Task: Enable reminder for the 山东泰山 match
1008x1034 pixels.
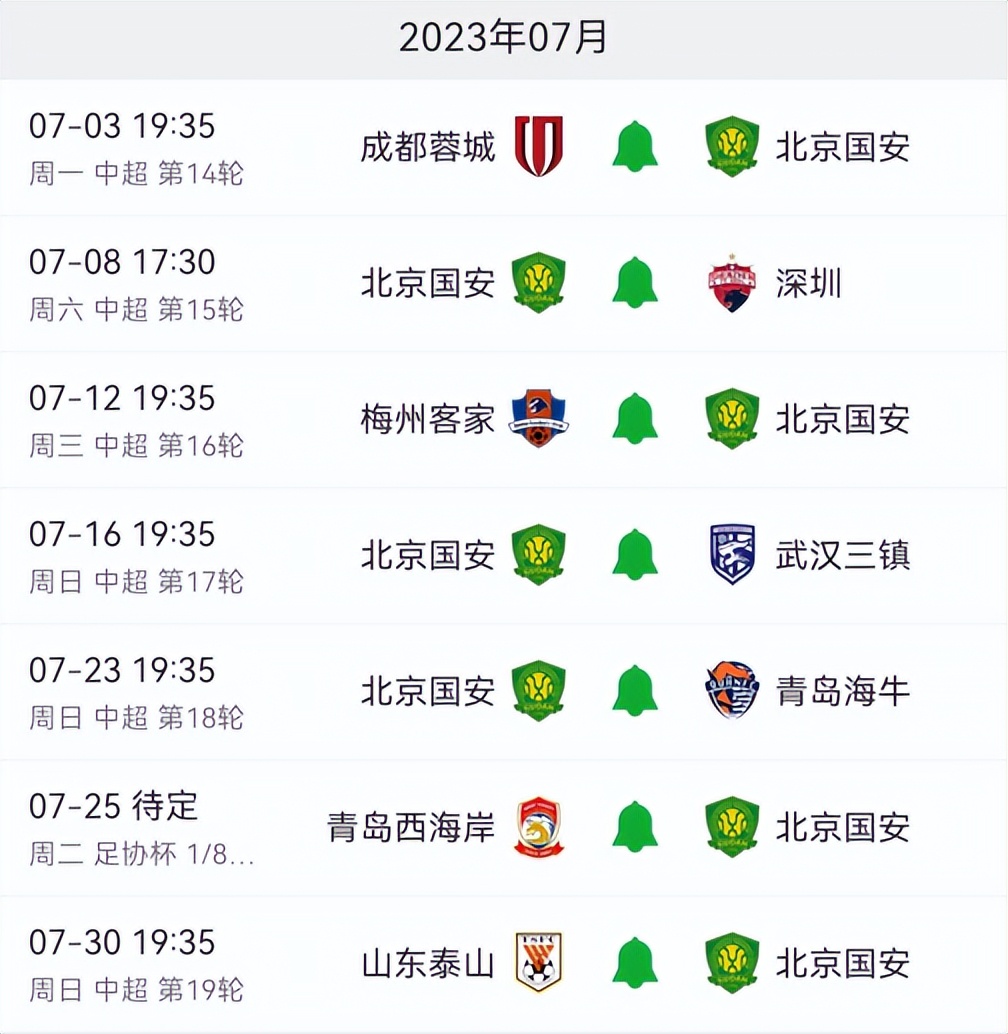Action: point(635,963)
